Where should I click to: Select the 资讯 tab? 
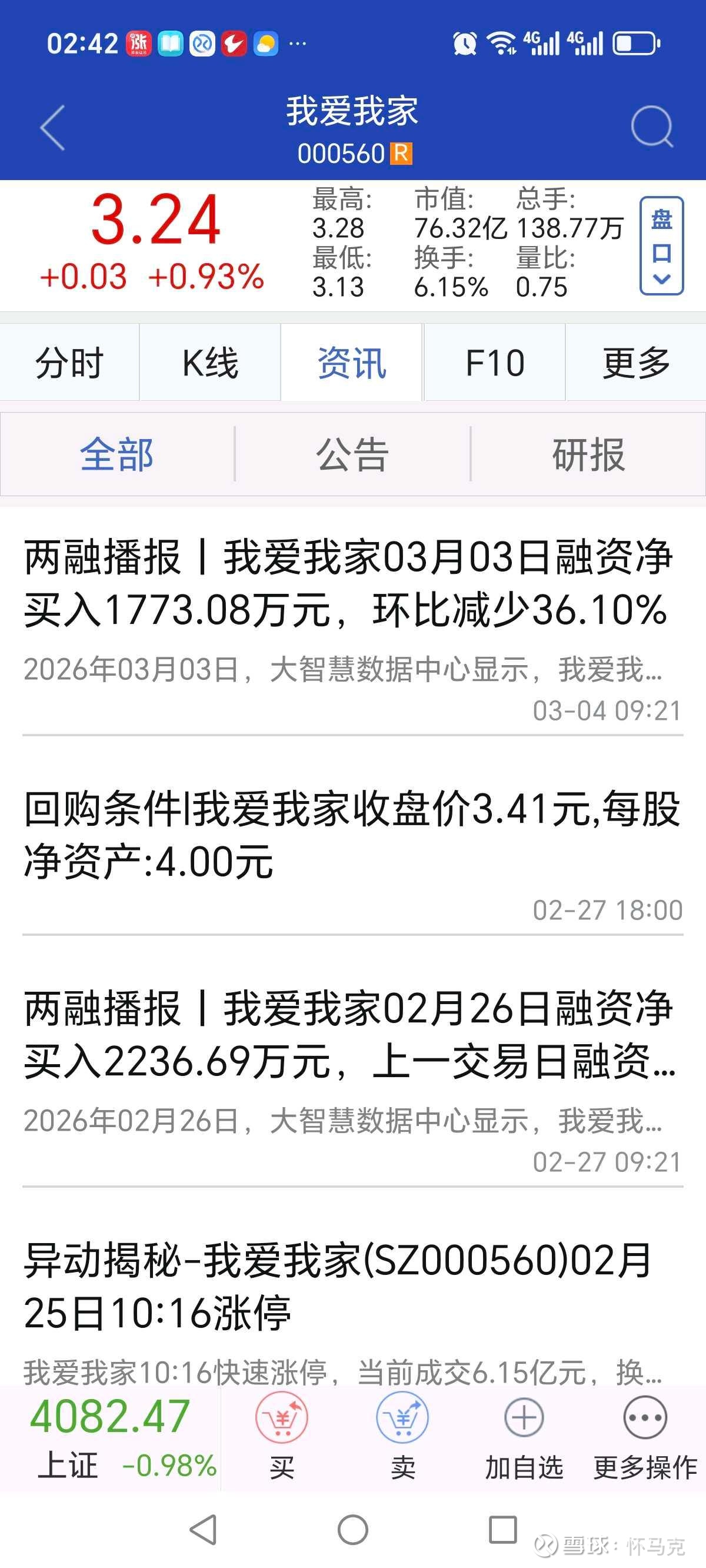(x=352, y=363)
